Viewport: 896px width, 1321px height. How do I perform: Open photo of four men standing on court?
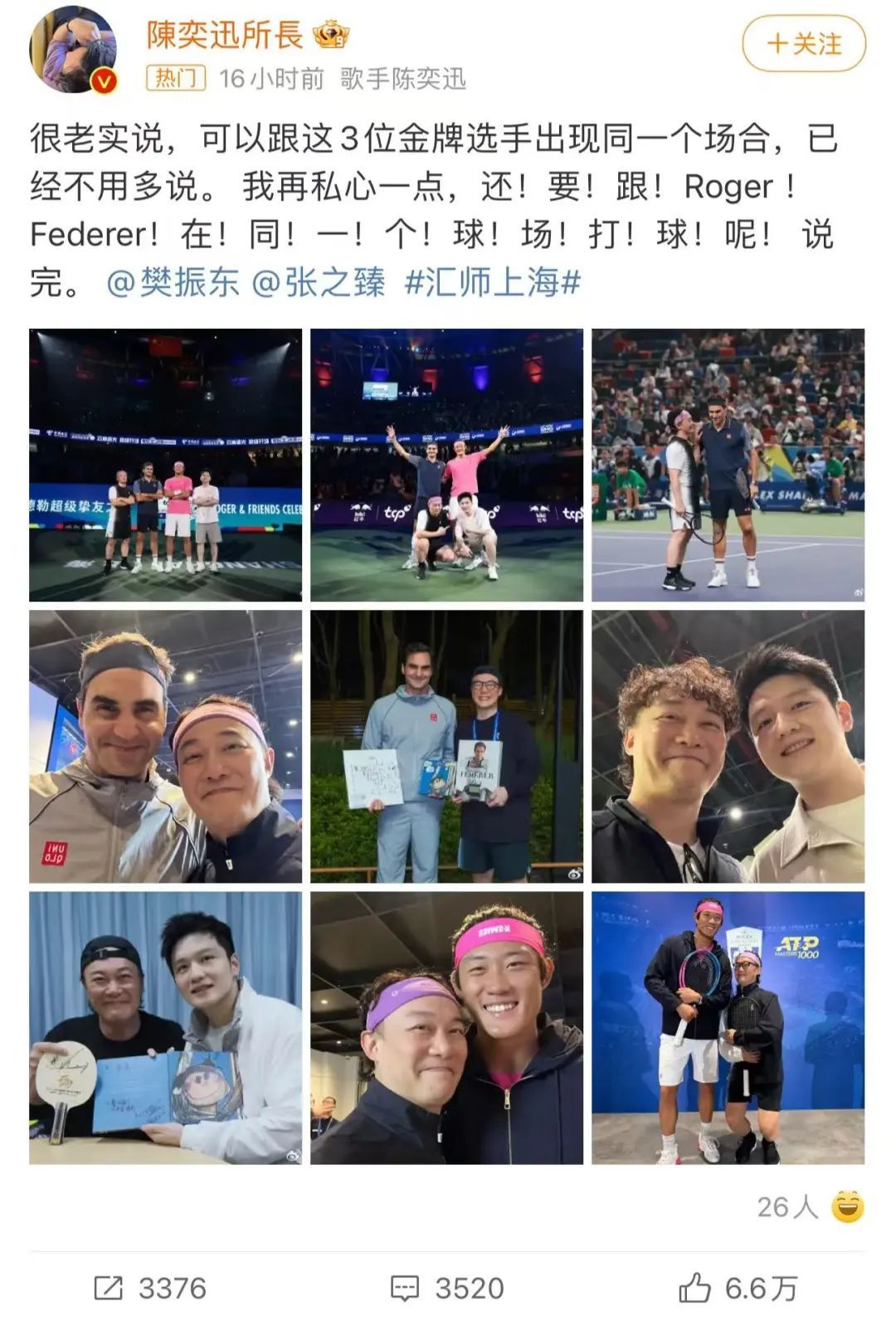165,465
